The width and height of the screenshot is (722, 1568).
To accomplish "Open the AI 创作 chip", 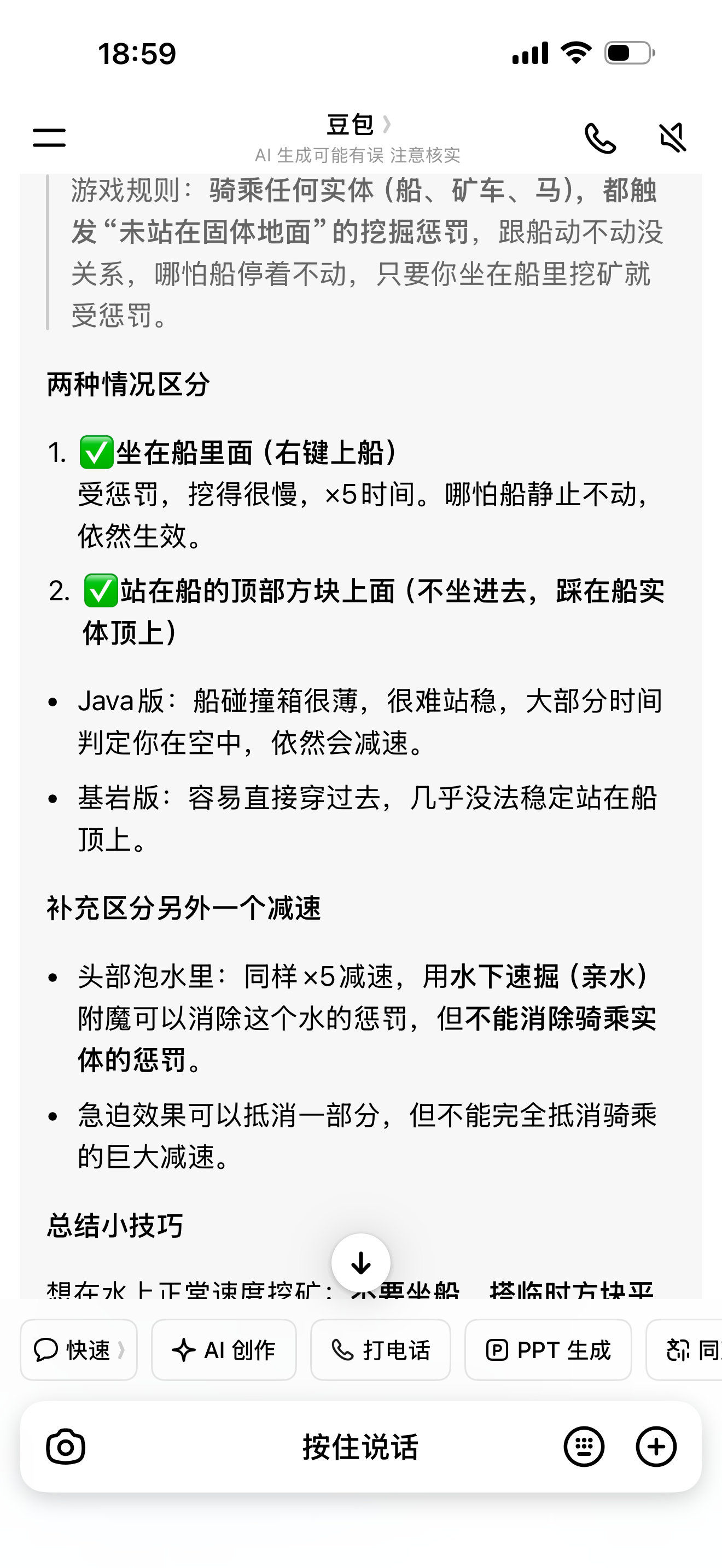I will 224,1349.
